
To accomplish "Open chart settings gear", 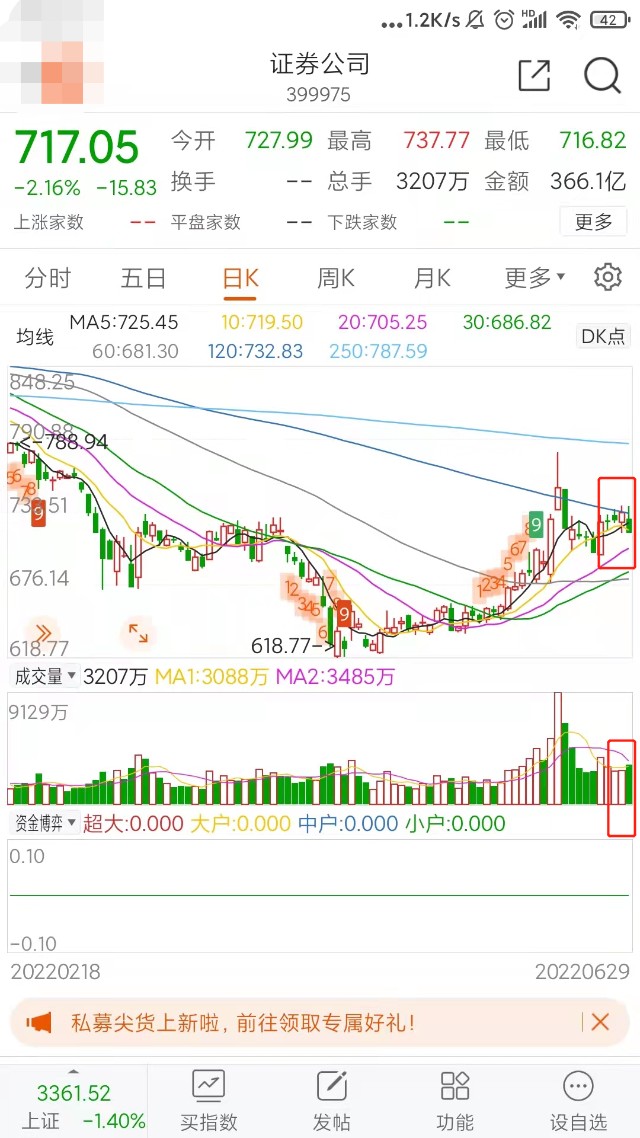I will coord(607,277).
